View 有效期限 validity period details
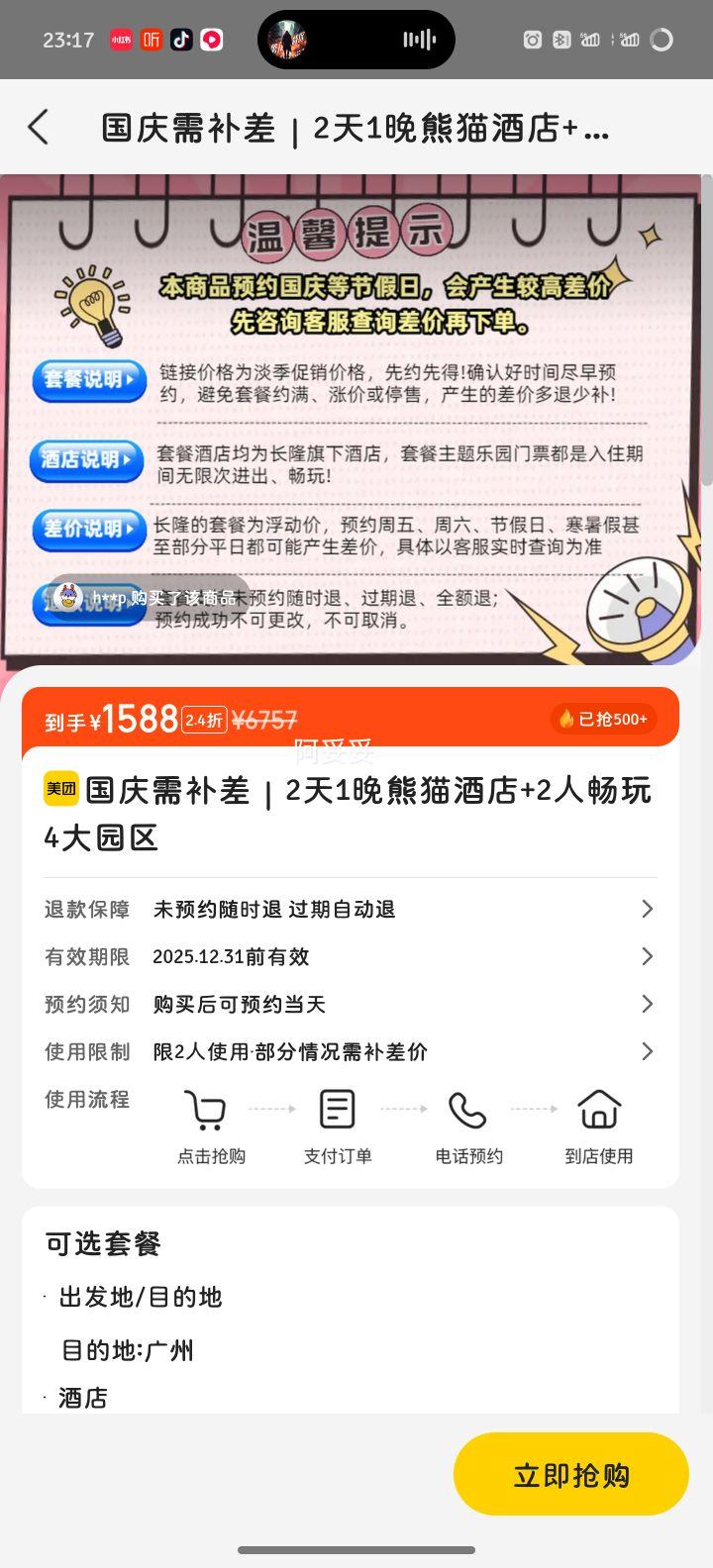This screenshot has width=713, height=1568. 350,956
